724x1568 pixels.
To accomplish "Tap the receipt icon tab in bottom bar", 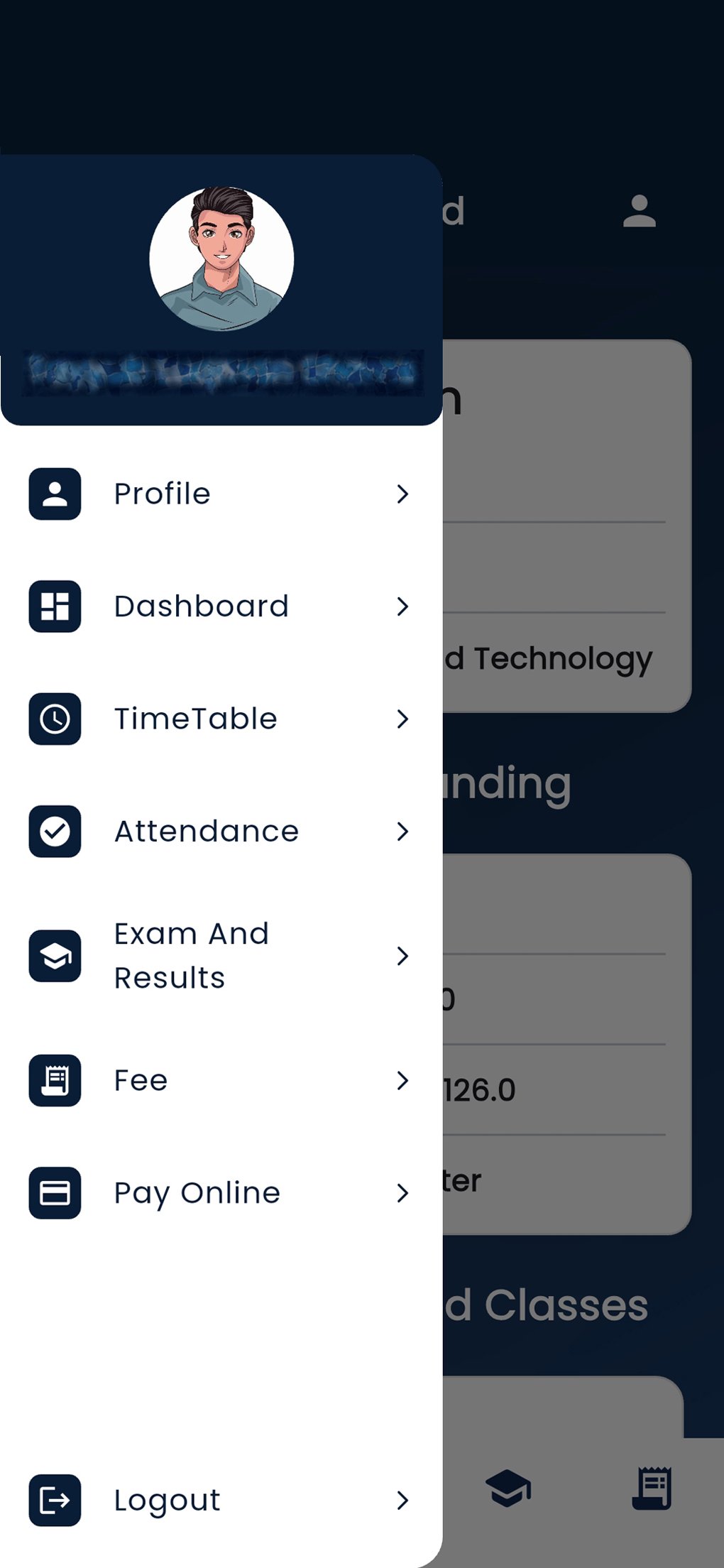I will tap(652, 1488).
